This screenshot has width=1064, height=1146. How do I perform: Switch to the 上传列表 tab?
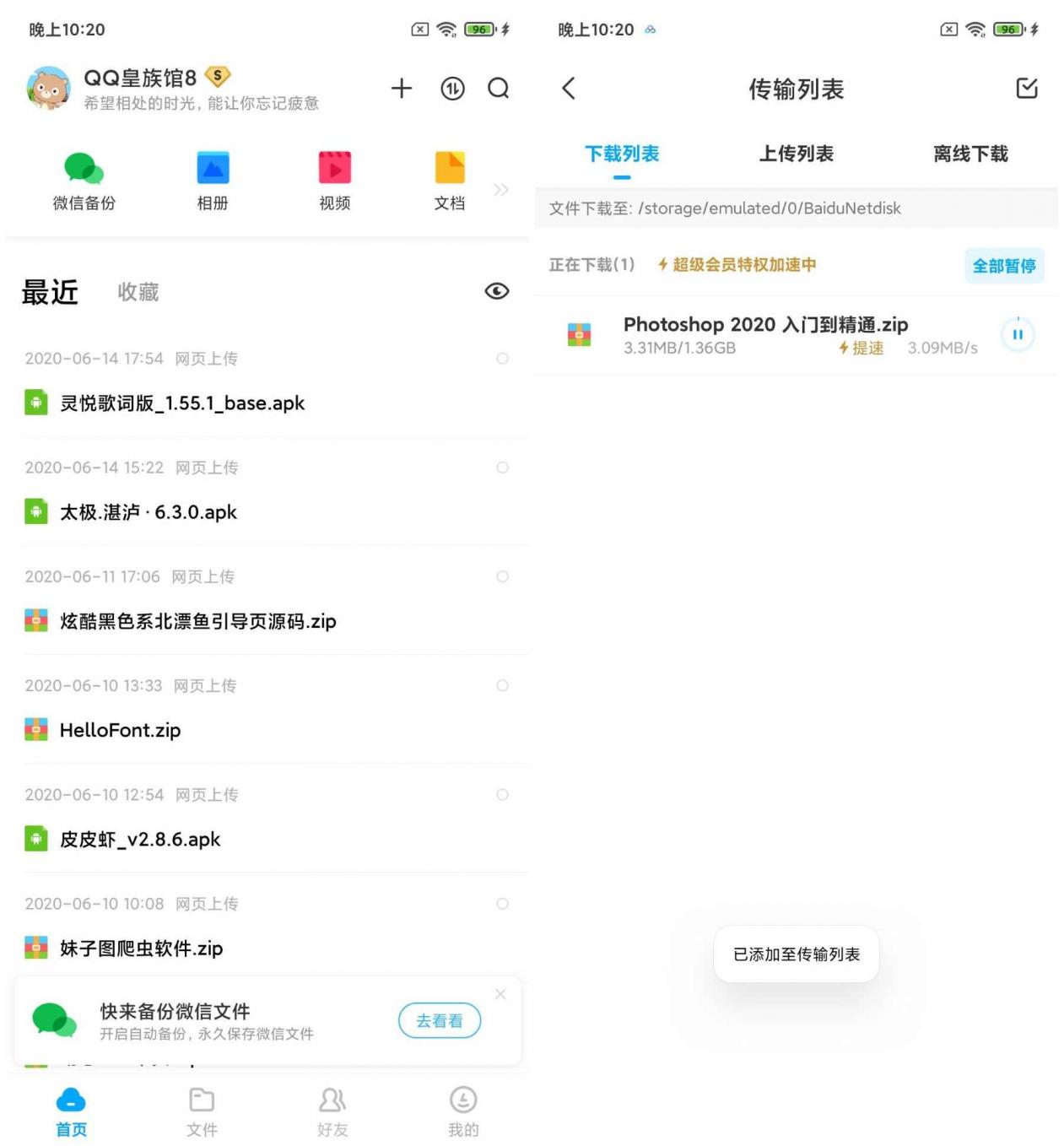[797, 154]
